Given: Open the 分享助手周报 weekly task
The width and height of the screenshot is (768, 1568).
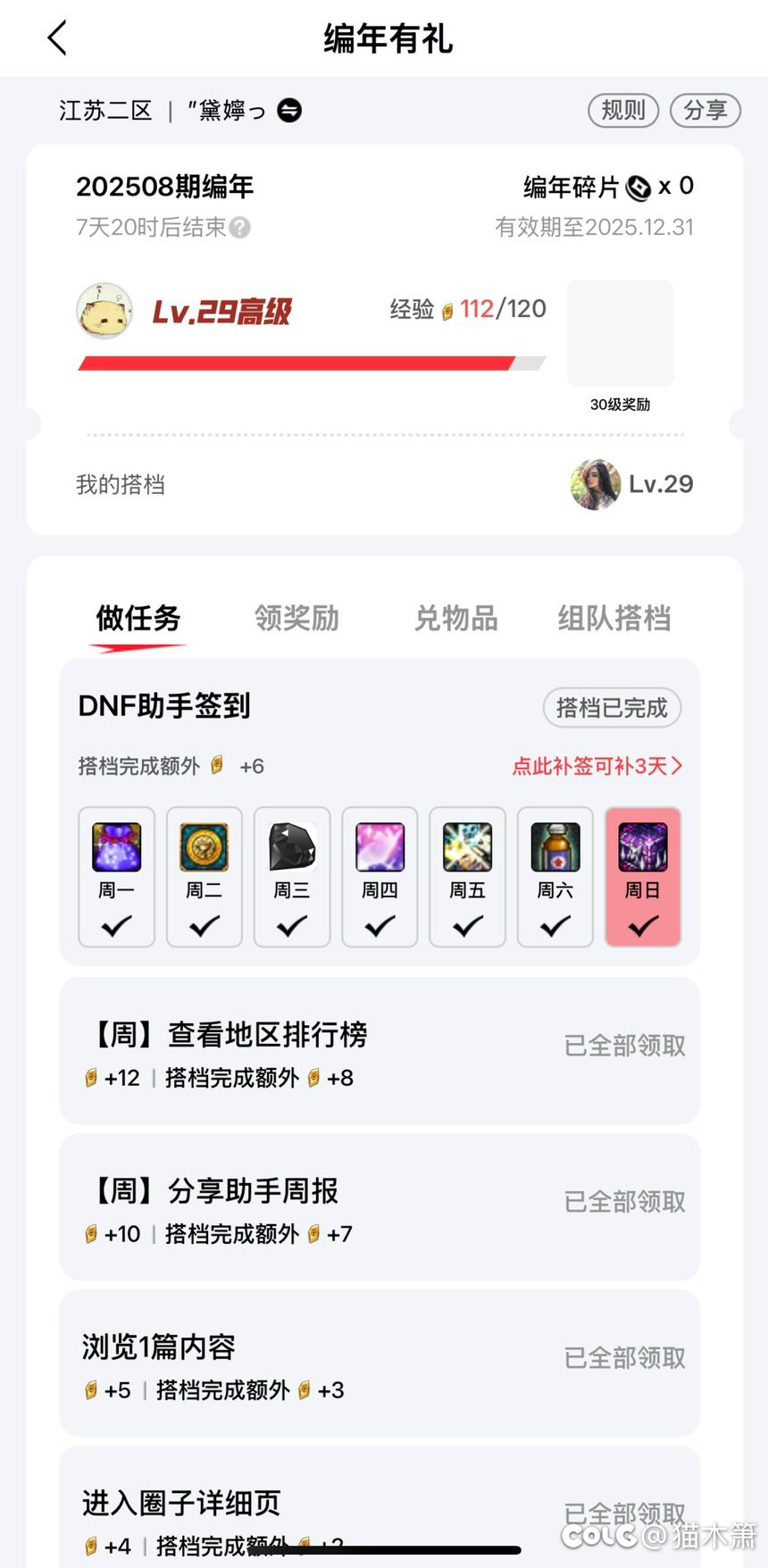Looking at the screenshot, I should tap(380, 1207).
